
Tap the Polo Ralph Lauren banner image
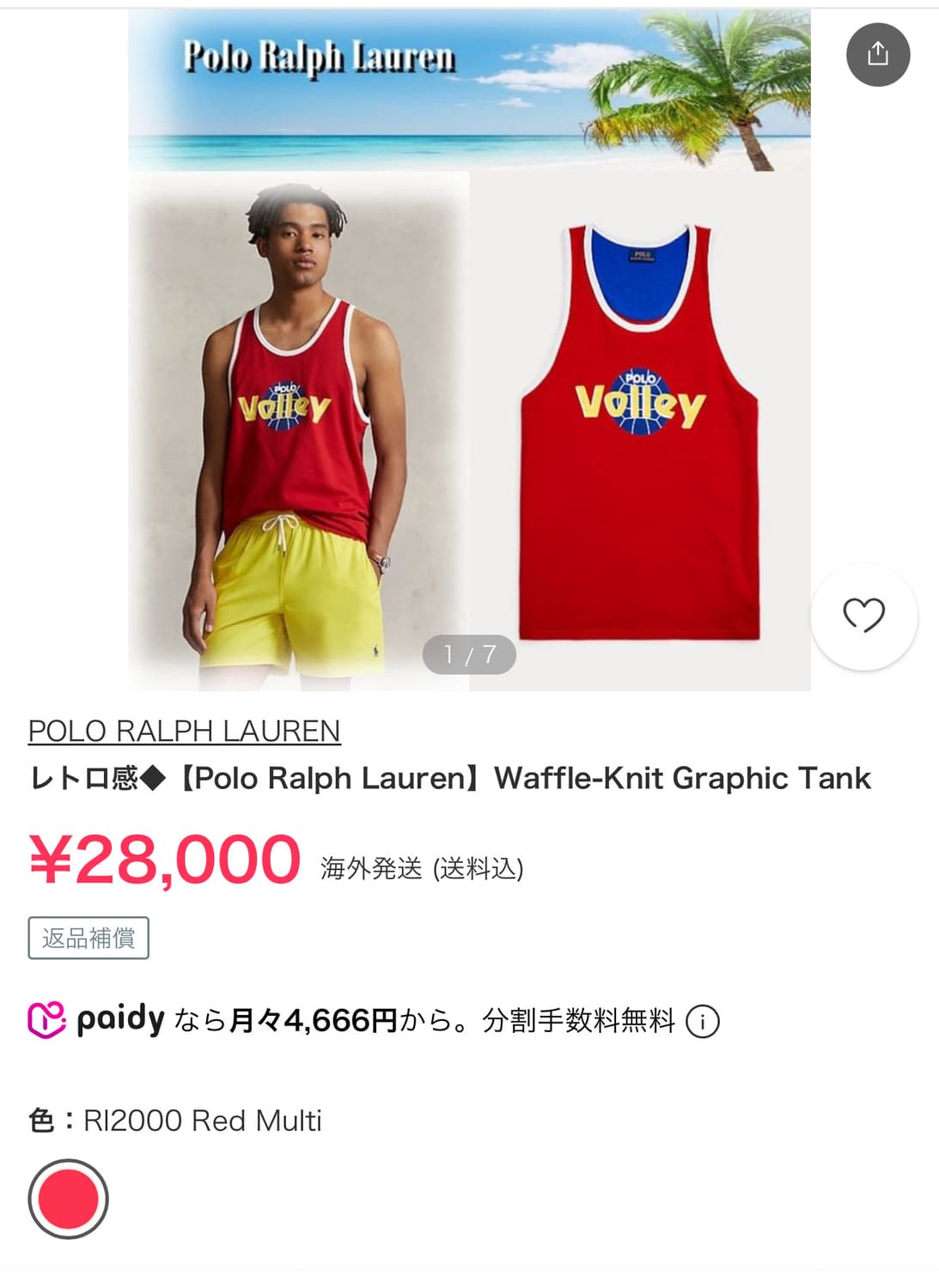click(468, 86)
